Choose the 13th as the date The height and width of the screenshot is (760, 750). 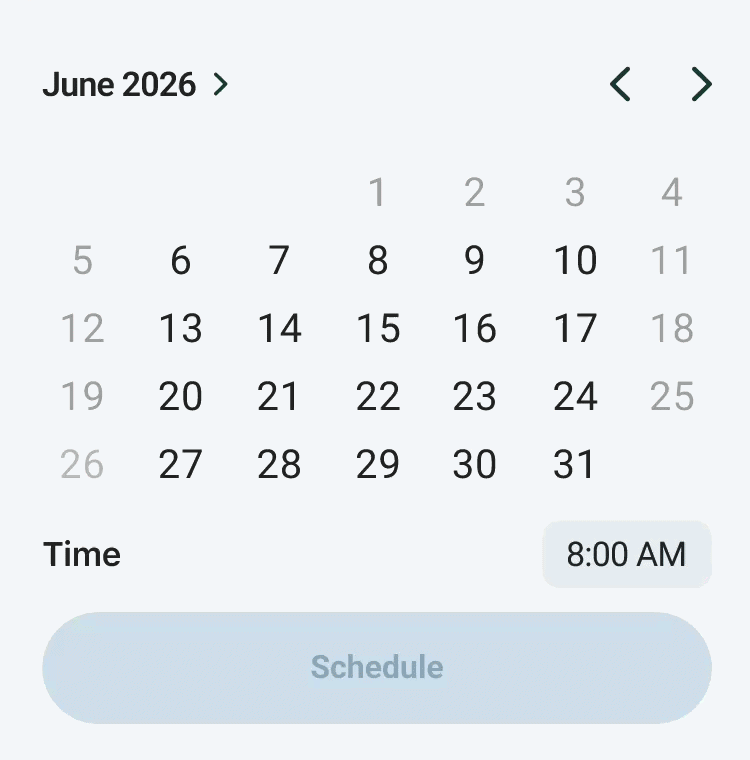[x=180, y=329]
